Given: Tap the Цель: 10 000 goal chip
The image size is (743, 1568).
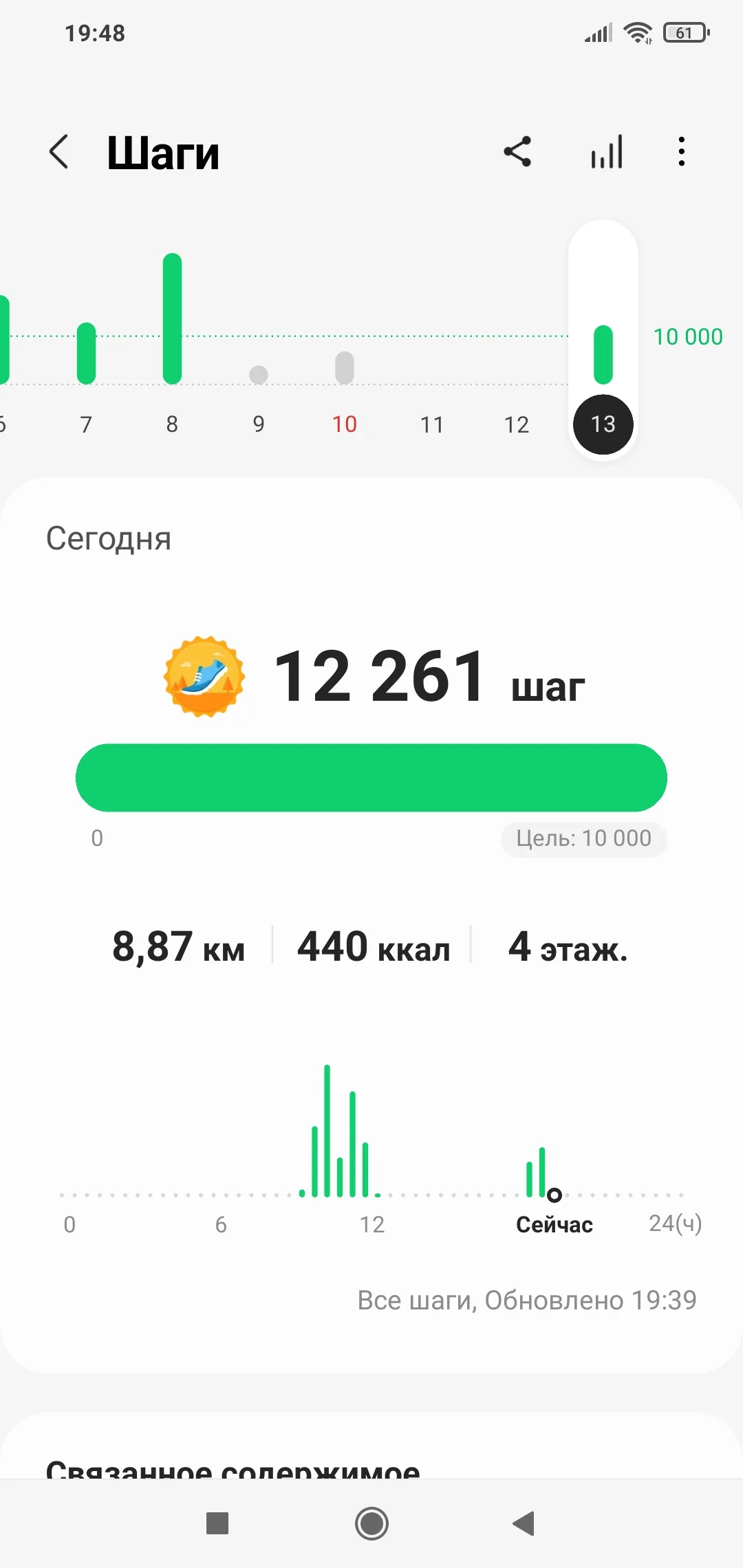Looking at the screenshot, I should pos(583,838).
